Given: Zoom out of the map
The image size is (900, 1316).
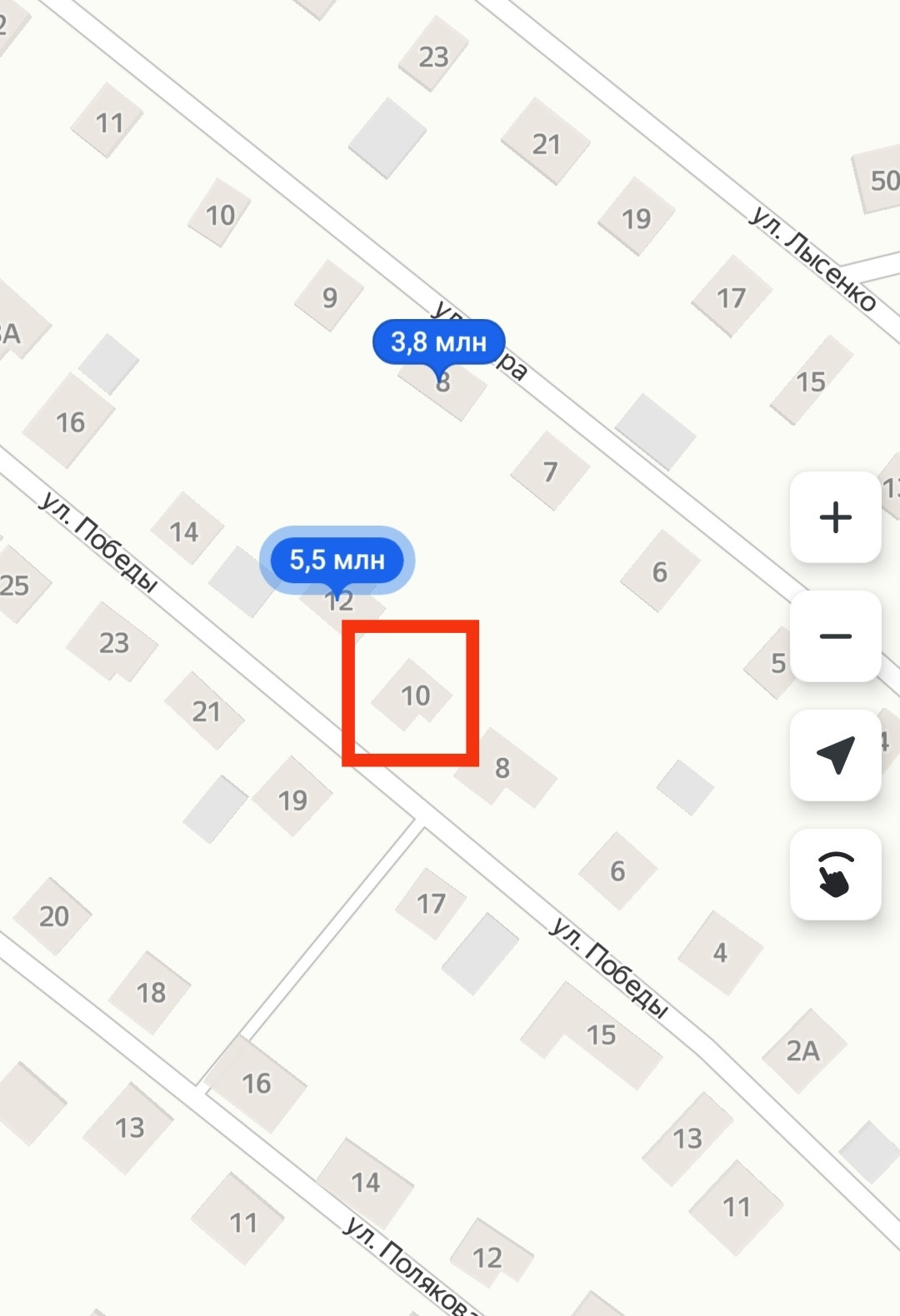Looking at the screenshot, I should point(835,636).
